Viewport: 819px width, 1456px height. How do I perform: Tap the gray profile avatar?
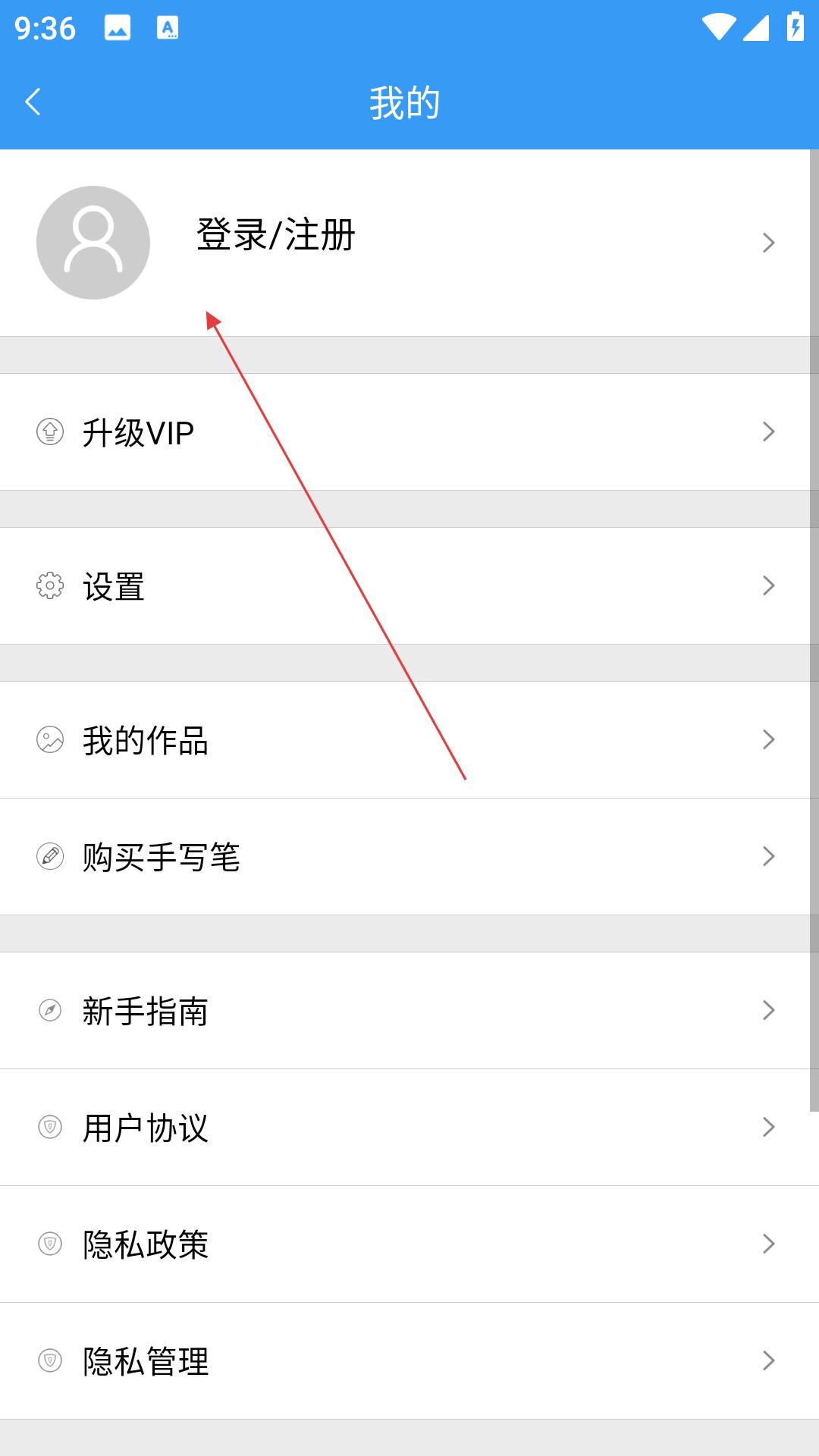pyautogui.click(x=93, y=243)
